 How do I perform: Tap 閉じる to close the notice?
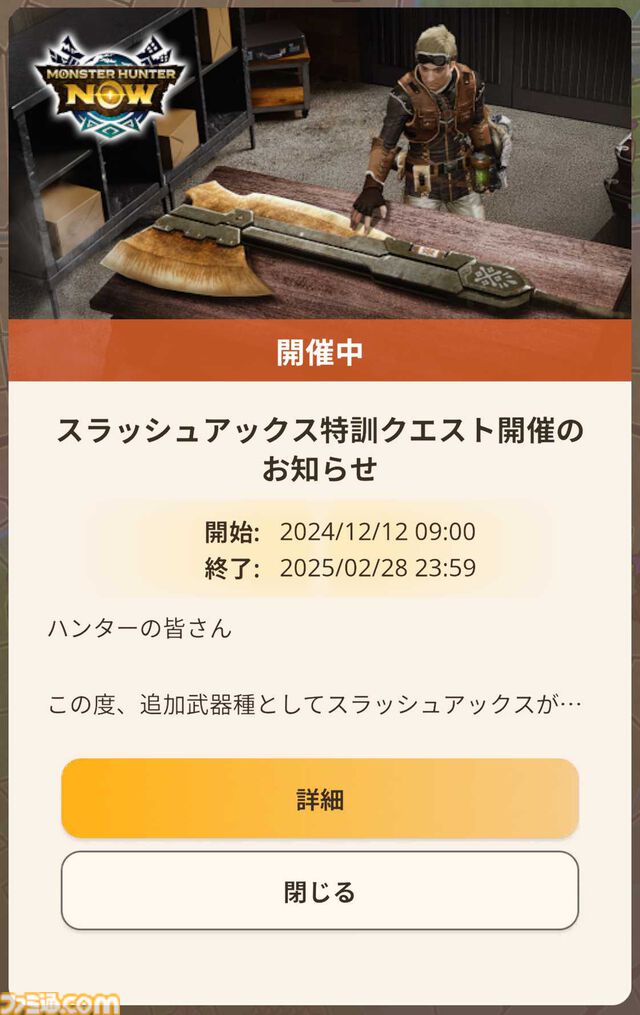(320, 891)
